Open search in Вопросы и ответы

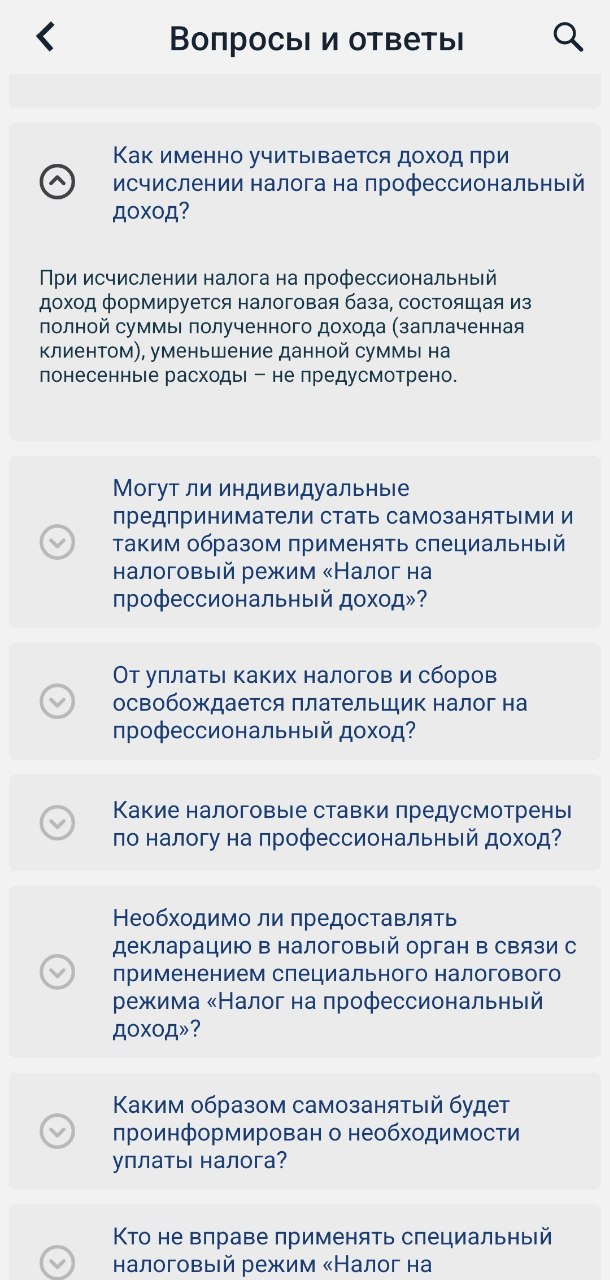click(568, 37)
